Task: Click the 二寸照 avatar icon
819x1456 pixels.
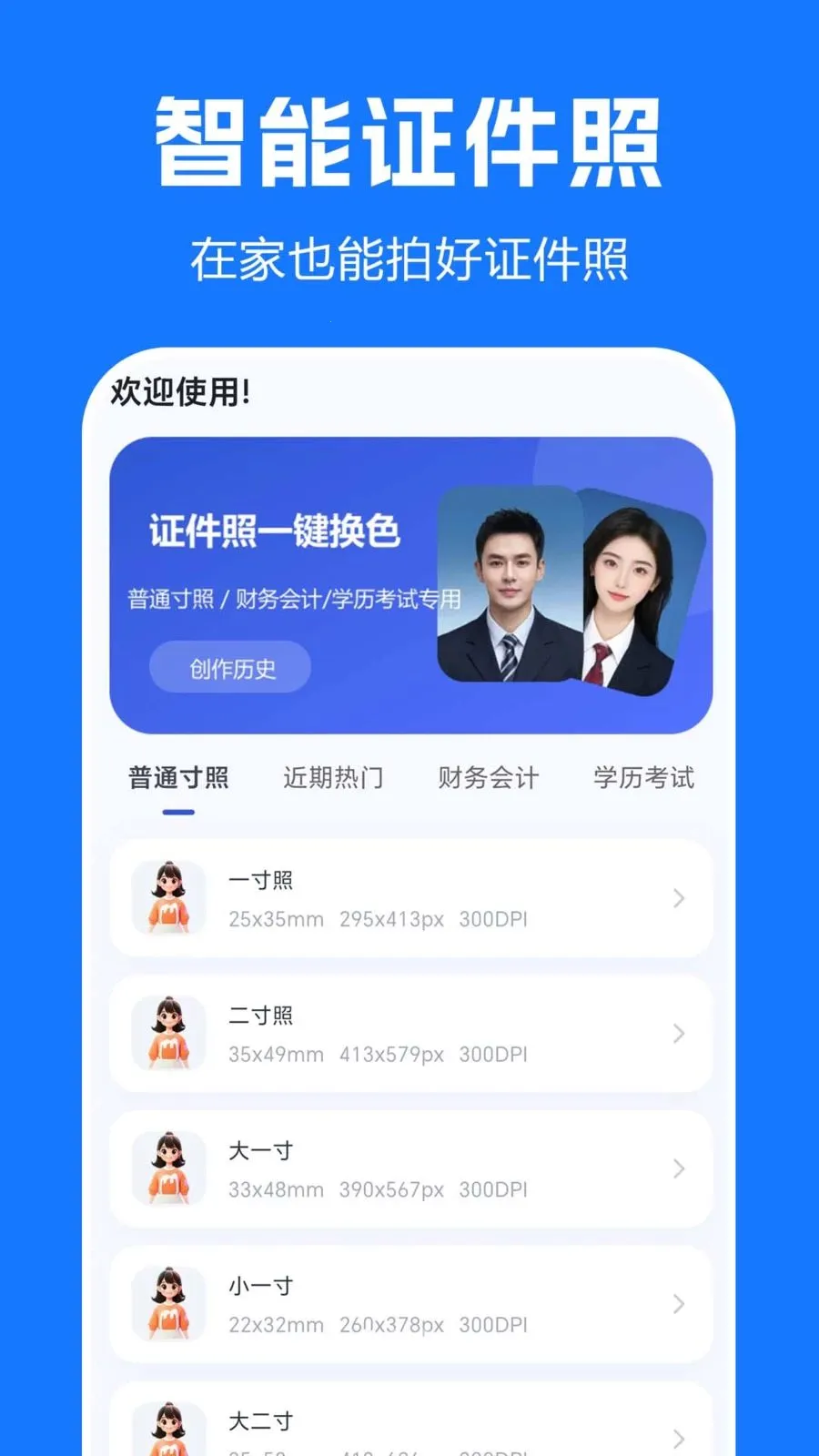Action: (169, 1034)
